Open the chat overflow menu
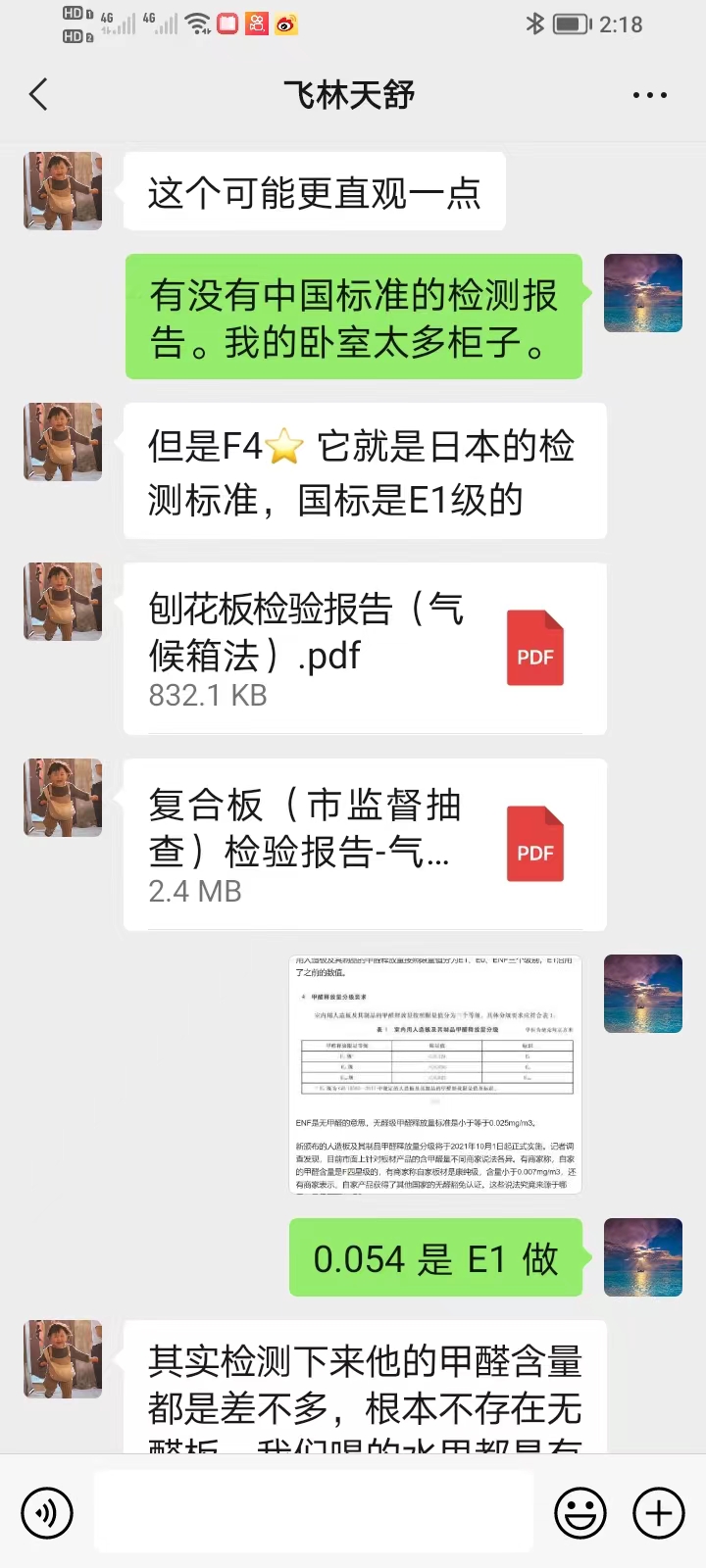The image size is (706, 1568). (x=649, y=95)
